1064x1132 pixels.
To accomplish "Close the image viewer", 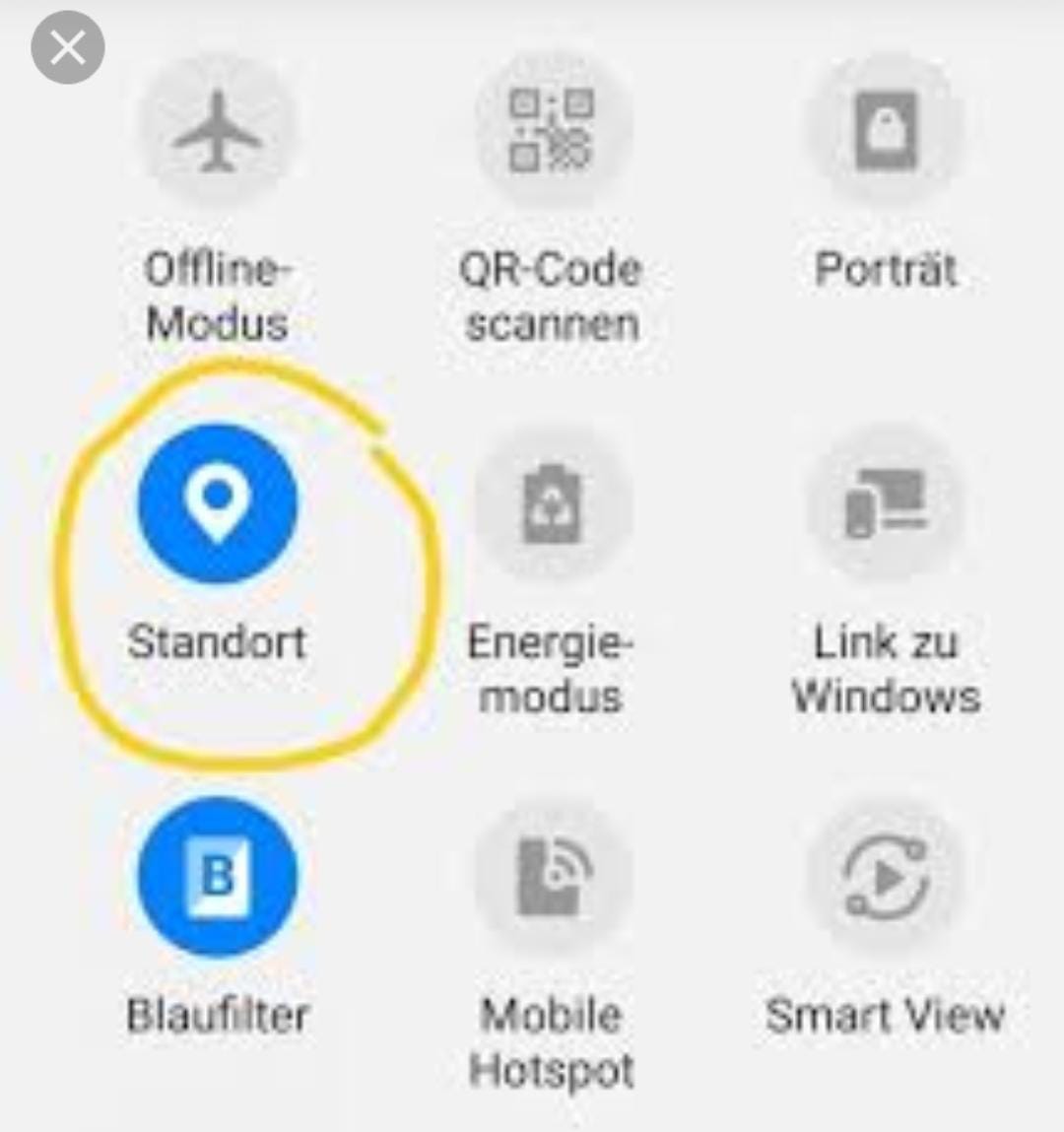I will [67, 46].
